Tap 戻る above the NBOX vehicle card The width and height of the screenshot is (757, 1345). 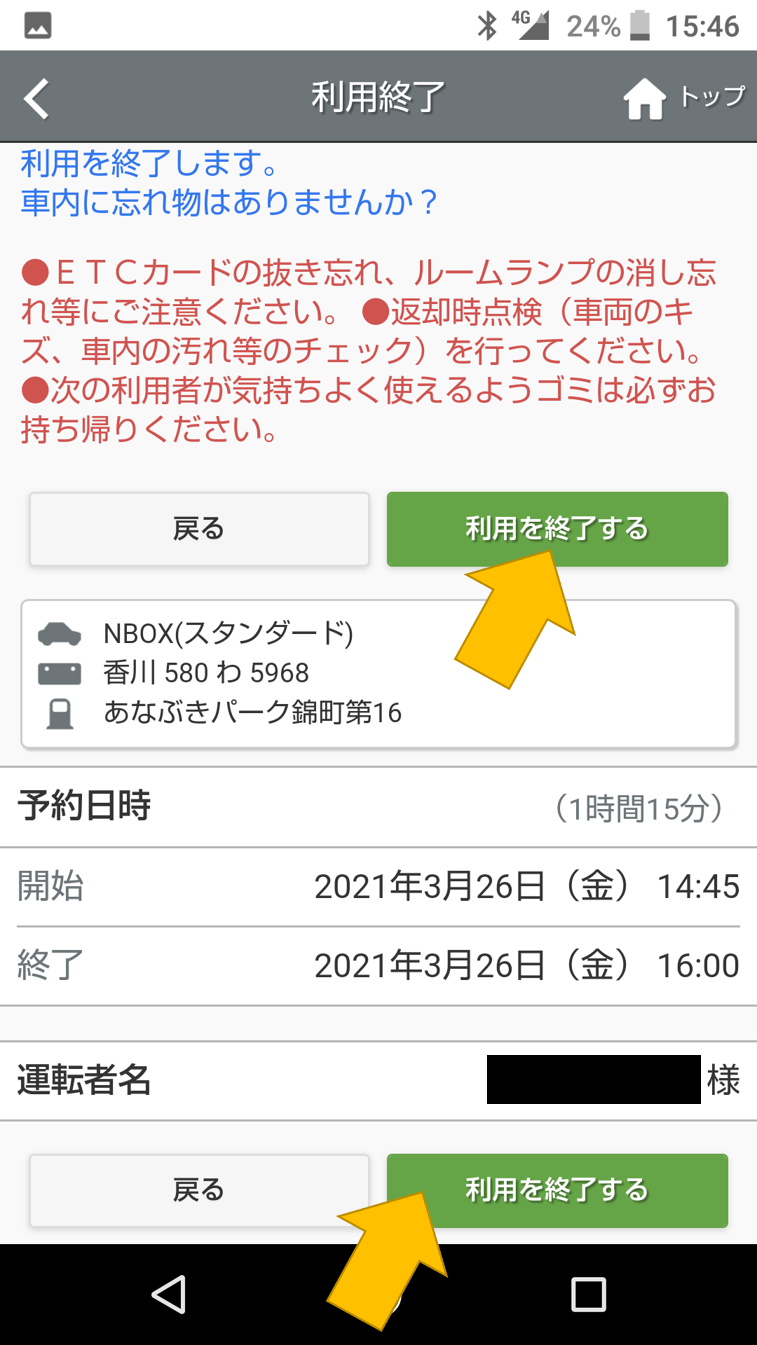199,529
